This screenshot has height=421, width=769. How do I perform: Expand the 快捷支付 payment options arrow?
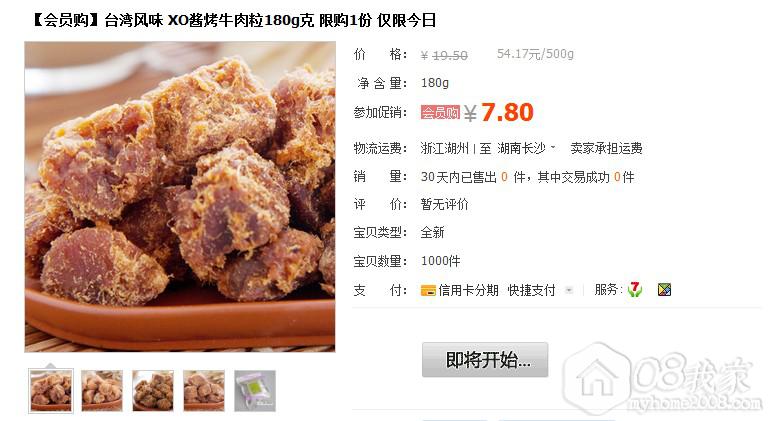click(569, 290)
